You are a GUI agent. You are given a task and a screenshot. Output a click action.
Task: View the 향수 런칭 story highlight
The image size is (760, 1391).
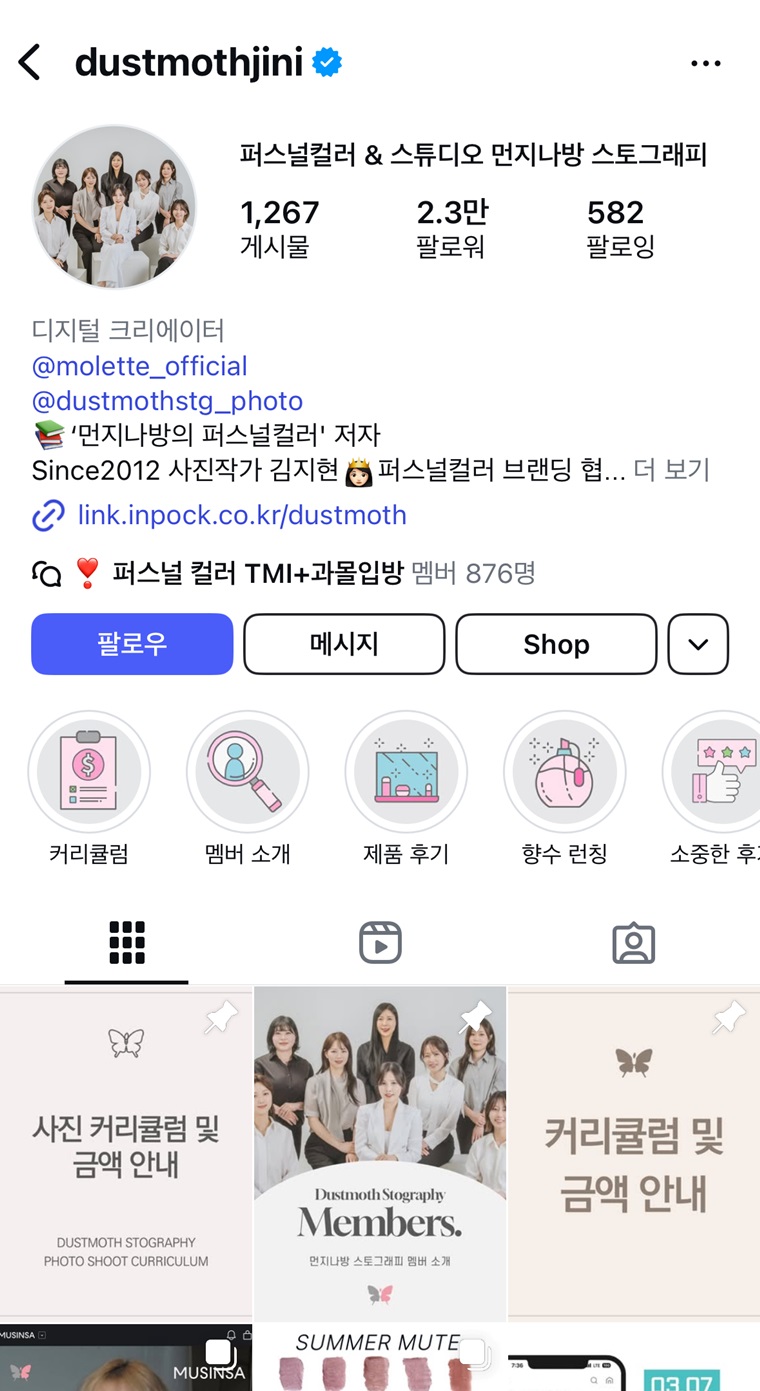[x=564, y=772]
